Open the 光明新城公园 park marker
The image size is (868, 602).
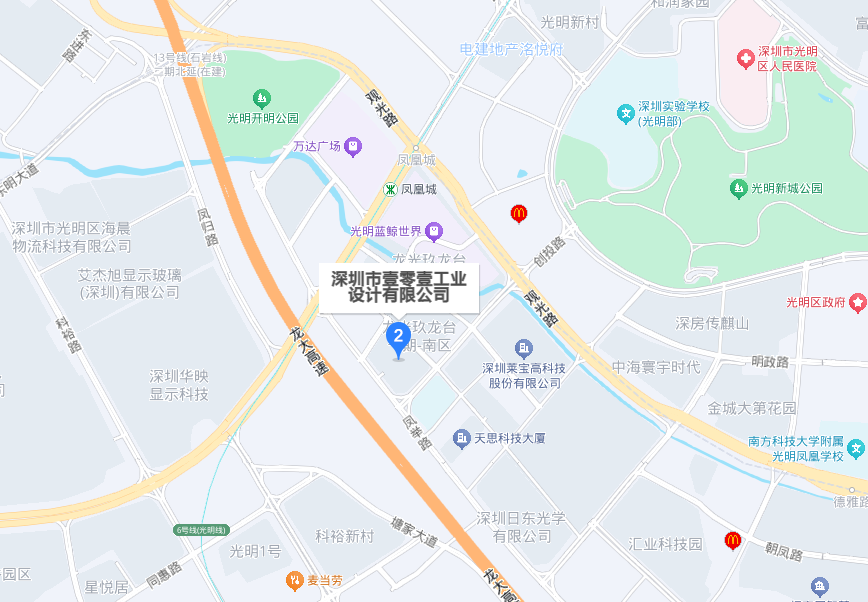point(738,188)
